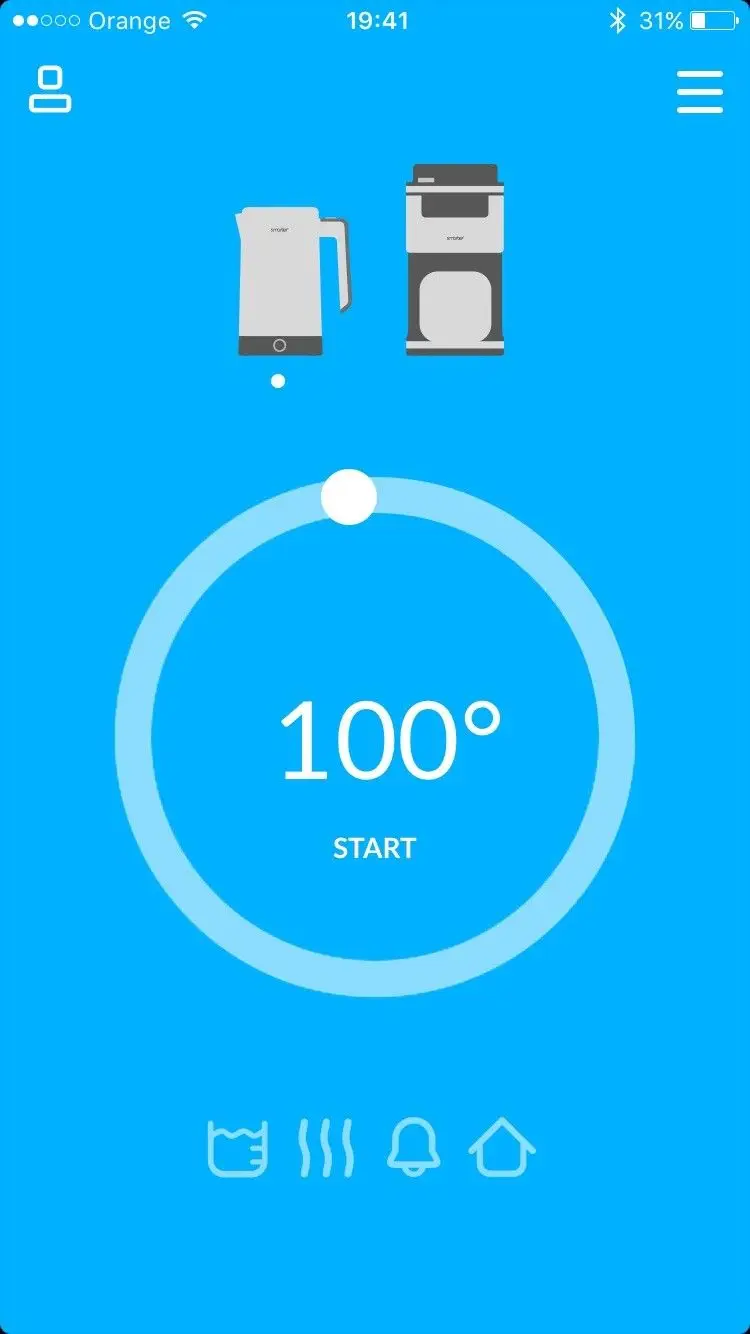
Task: Open the keep warm heat icon
Action: tap(326, 1147)
